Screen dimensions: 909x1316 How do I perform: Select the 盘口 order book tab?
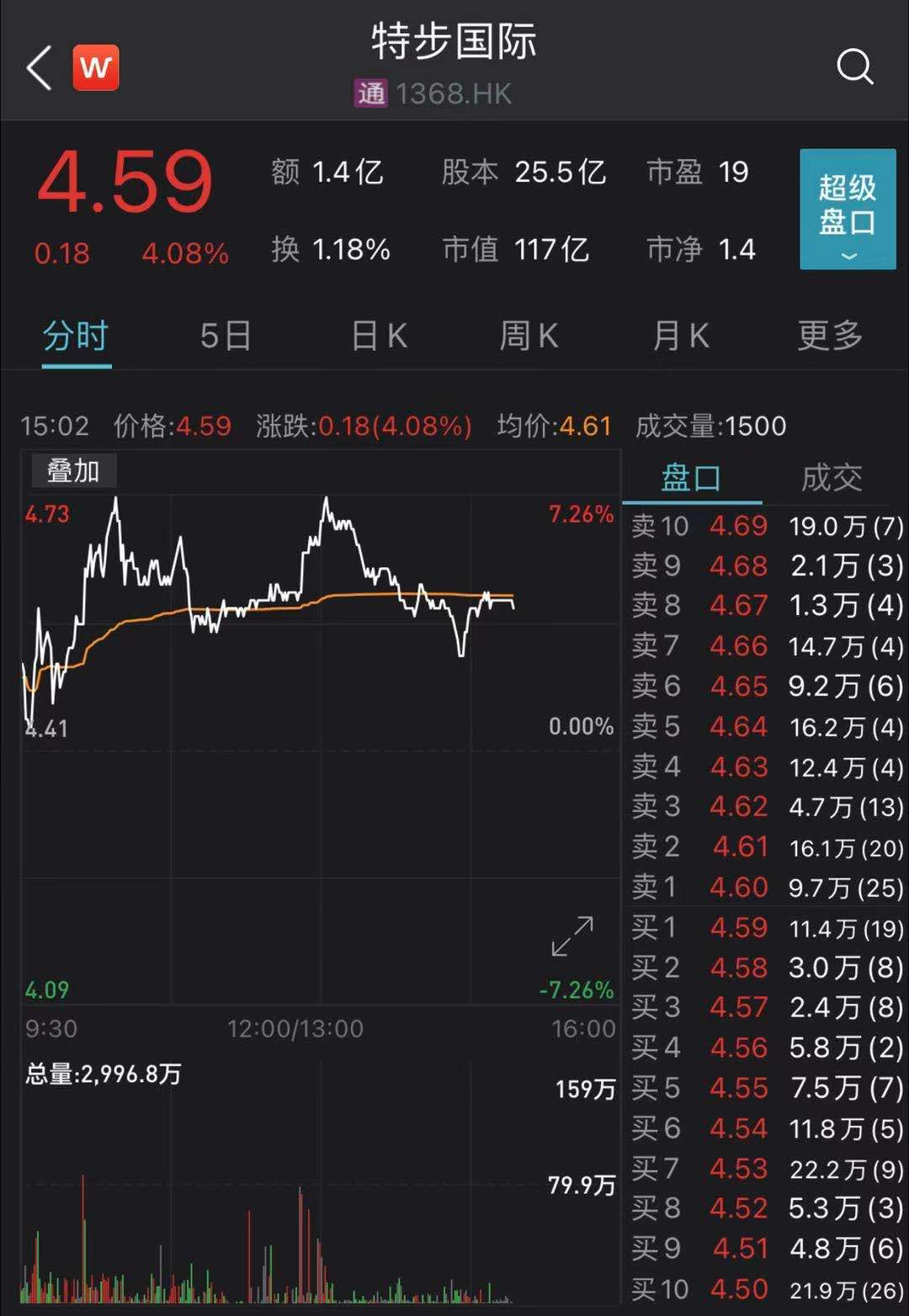pos(691,478)
